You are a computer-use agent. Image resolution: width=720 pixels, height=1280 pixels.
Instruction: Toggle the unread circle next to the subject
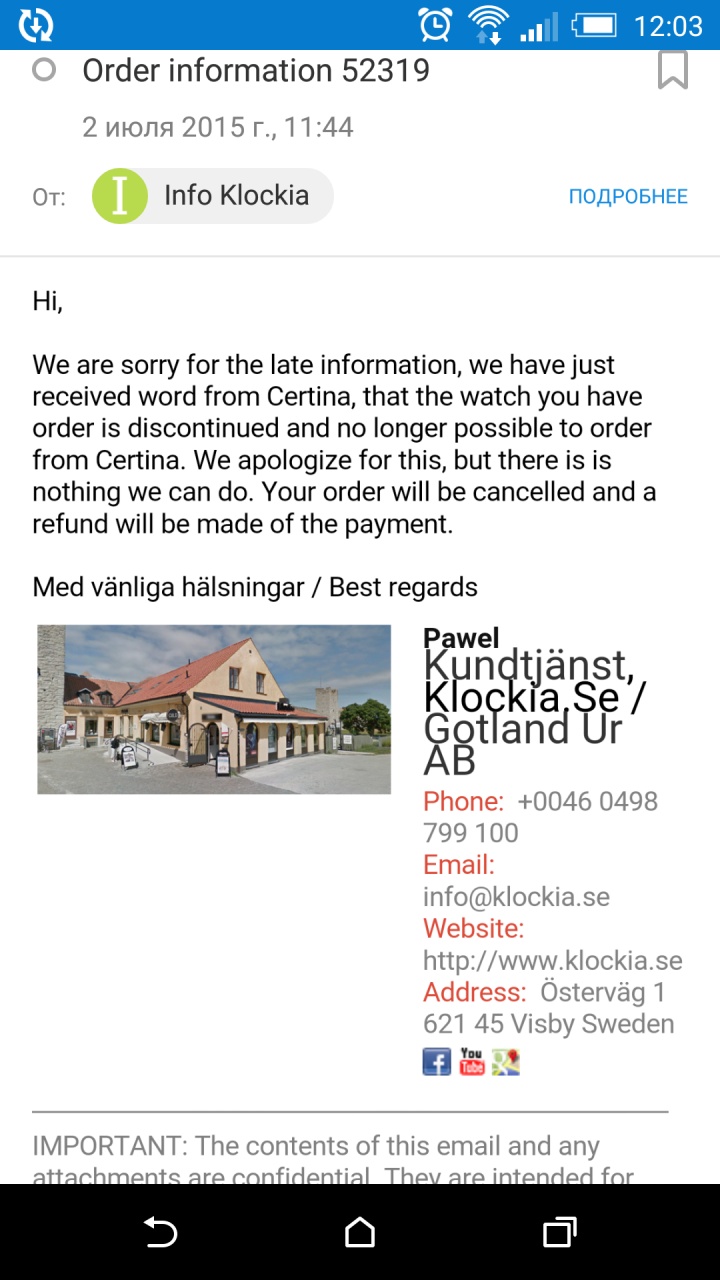click(44, 70)
